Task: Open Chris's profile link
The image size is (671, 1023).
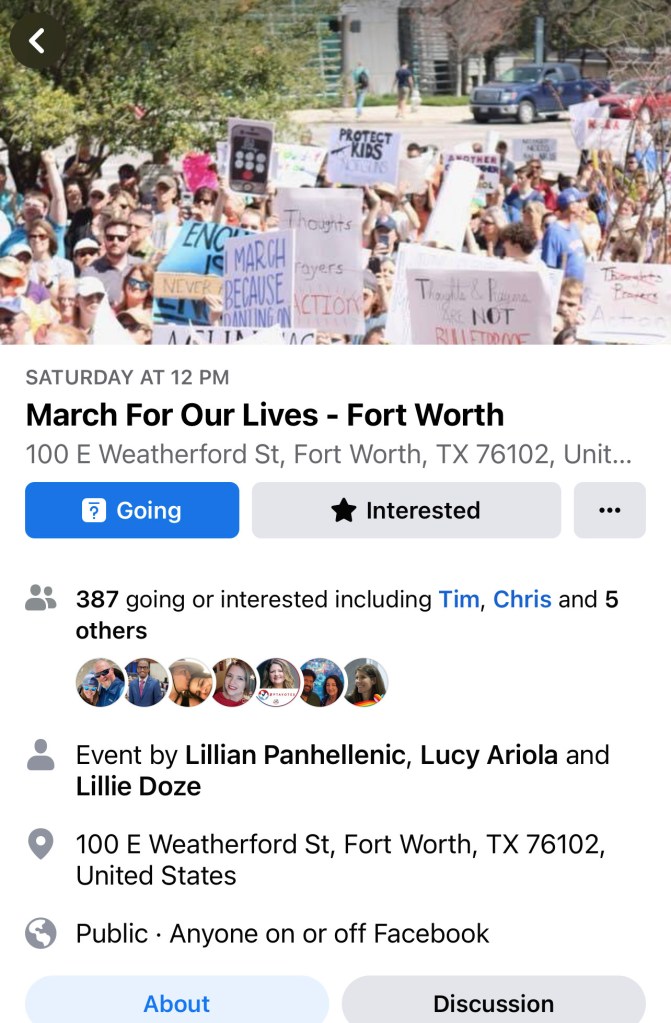Action: pos(522,599)
